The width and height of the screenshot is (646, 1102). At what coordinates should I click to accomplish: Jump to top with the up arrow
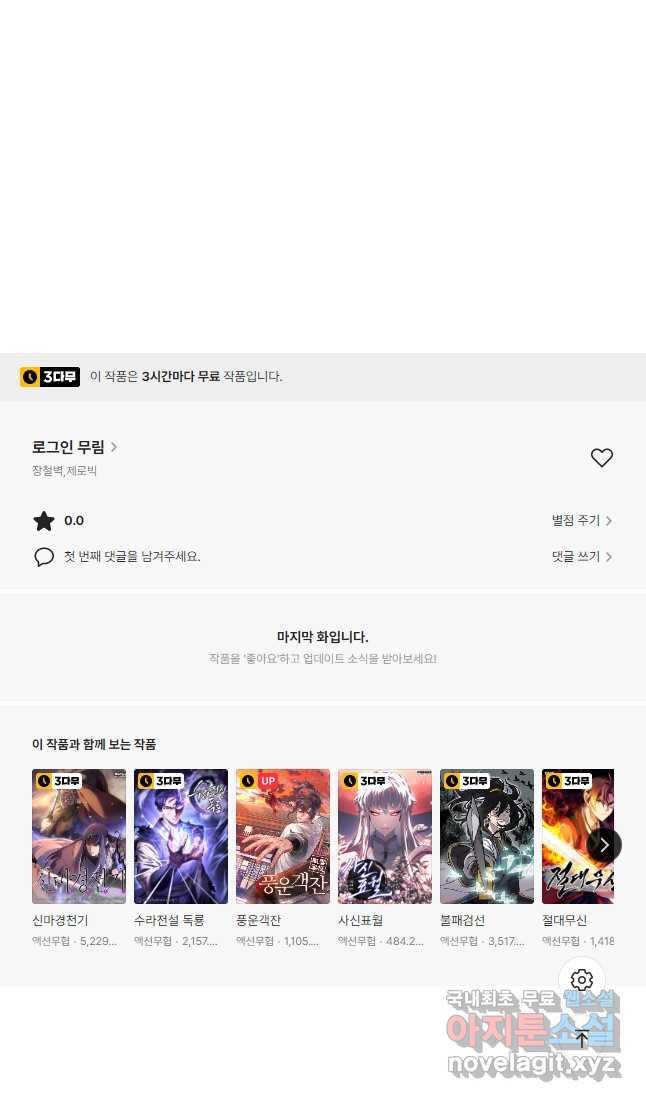(x=582, y=1037)
